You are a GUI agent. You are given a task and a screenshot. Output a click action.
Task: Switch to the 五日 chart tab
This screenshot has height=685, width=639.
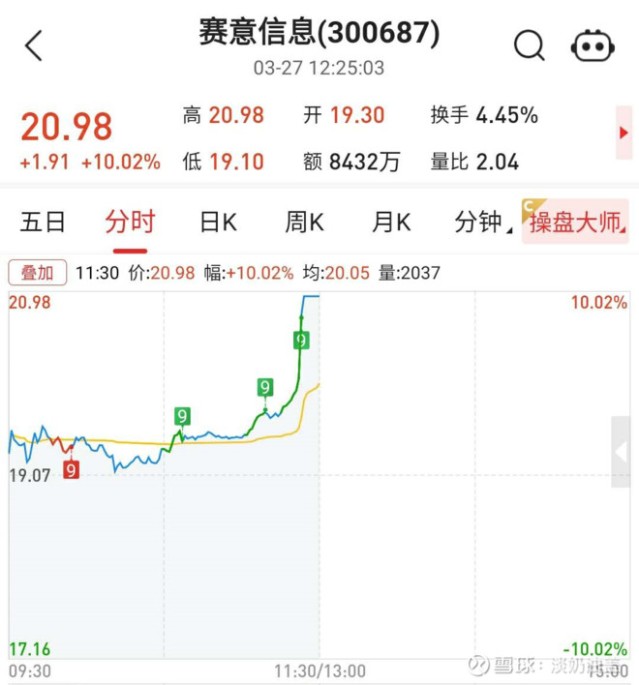click(x=42, y=222)
